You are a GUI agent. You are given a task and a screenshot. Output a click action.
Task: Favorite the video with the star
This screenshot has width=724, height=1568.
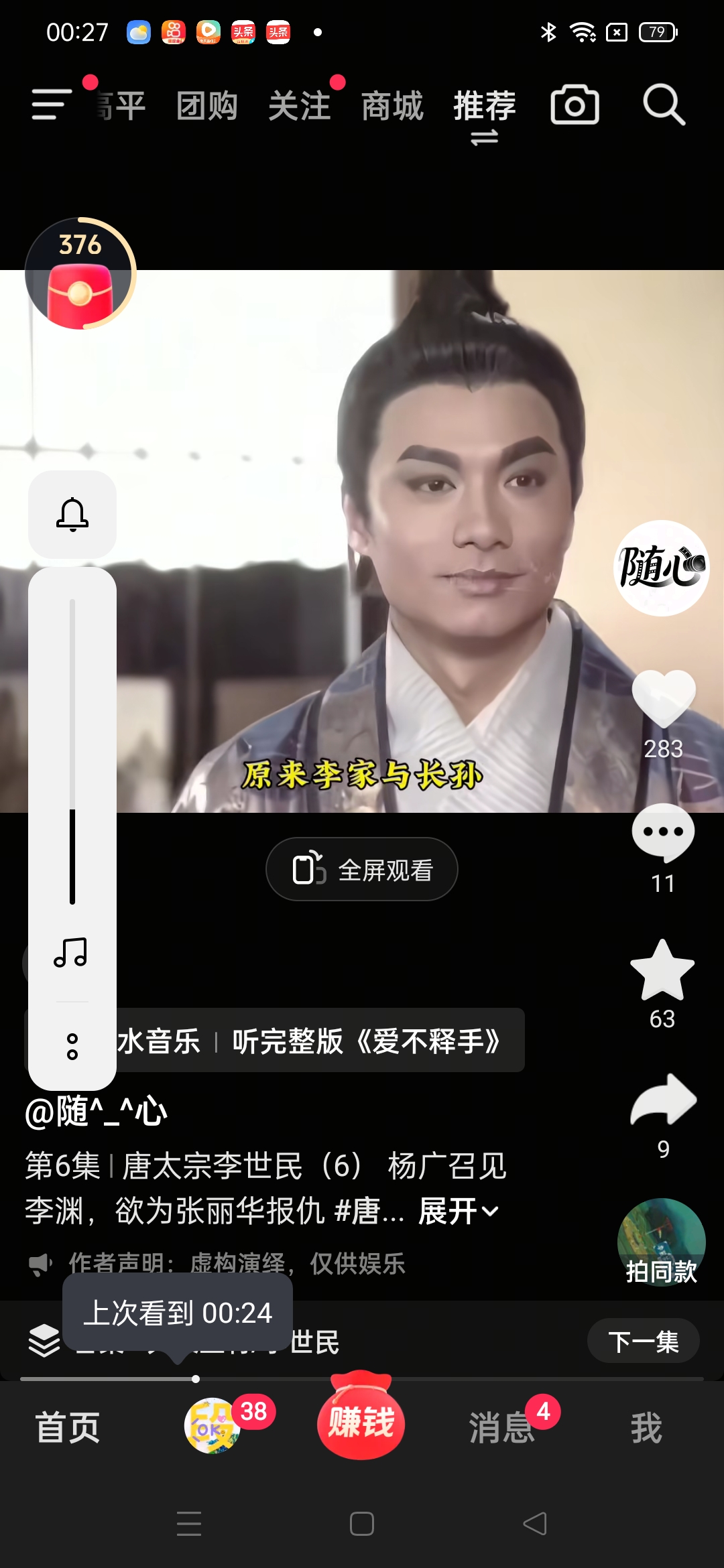(662, 970)
